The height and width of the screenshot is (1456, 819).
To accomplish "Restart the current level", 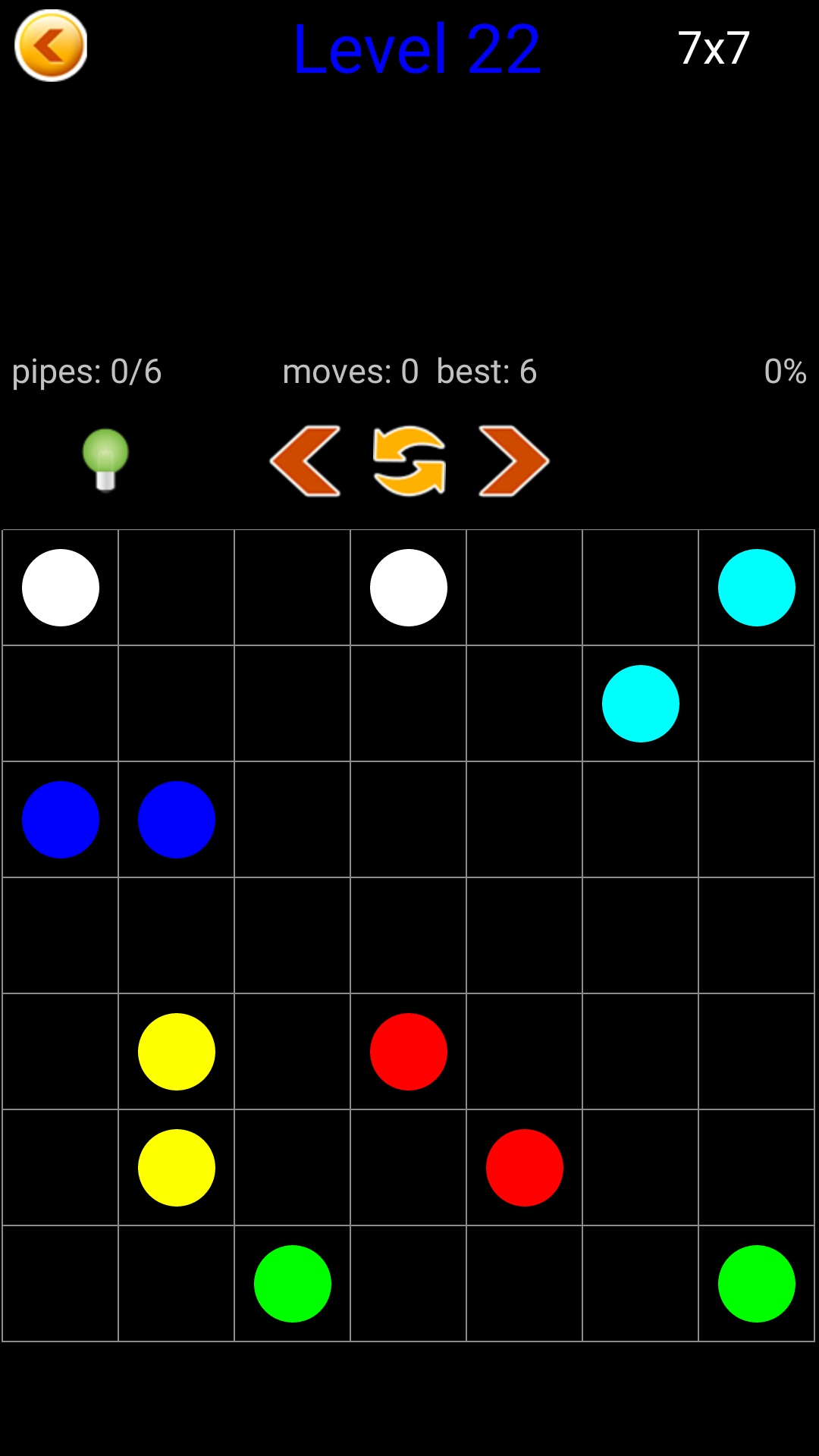I will (409, 461).
